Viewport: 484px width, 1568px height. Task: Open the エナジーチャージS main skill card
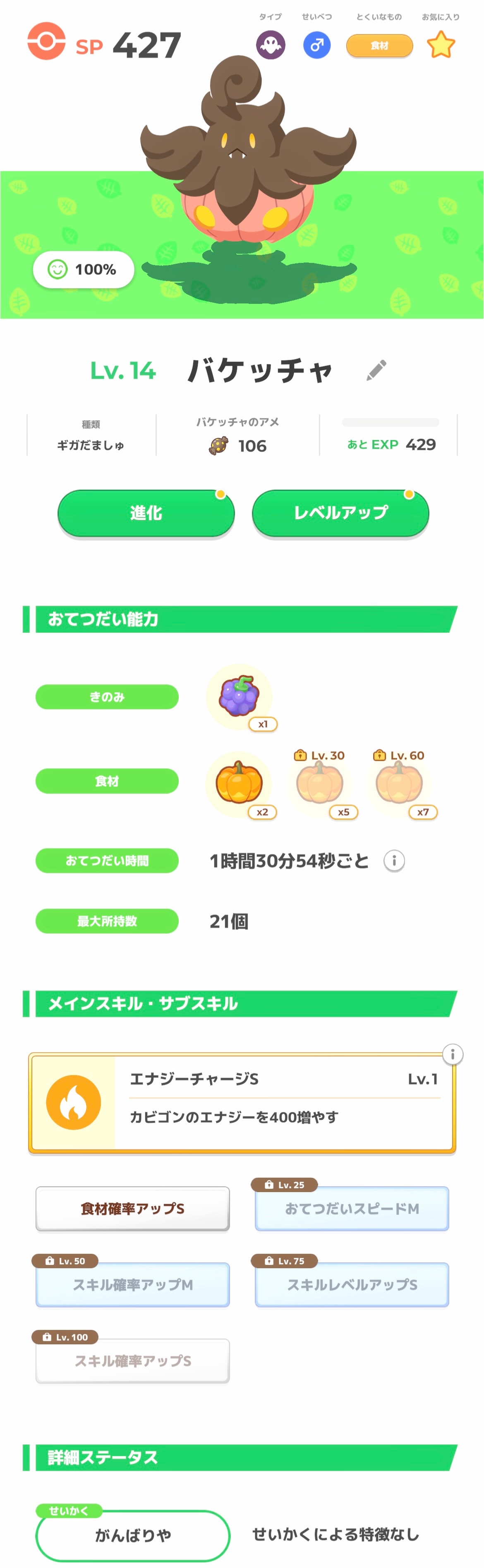pos(242,1102)
